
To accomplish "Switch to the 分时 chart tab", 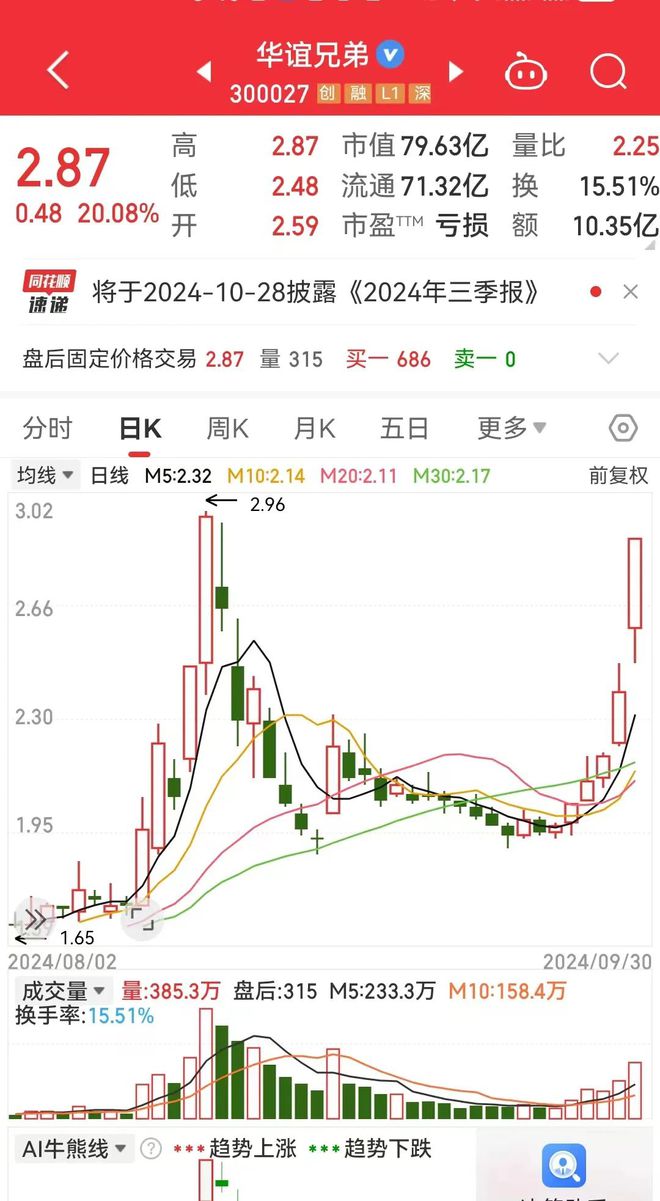I will coord(48,429).
